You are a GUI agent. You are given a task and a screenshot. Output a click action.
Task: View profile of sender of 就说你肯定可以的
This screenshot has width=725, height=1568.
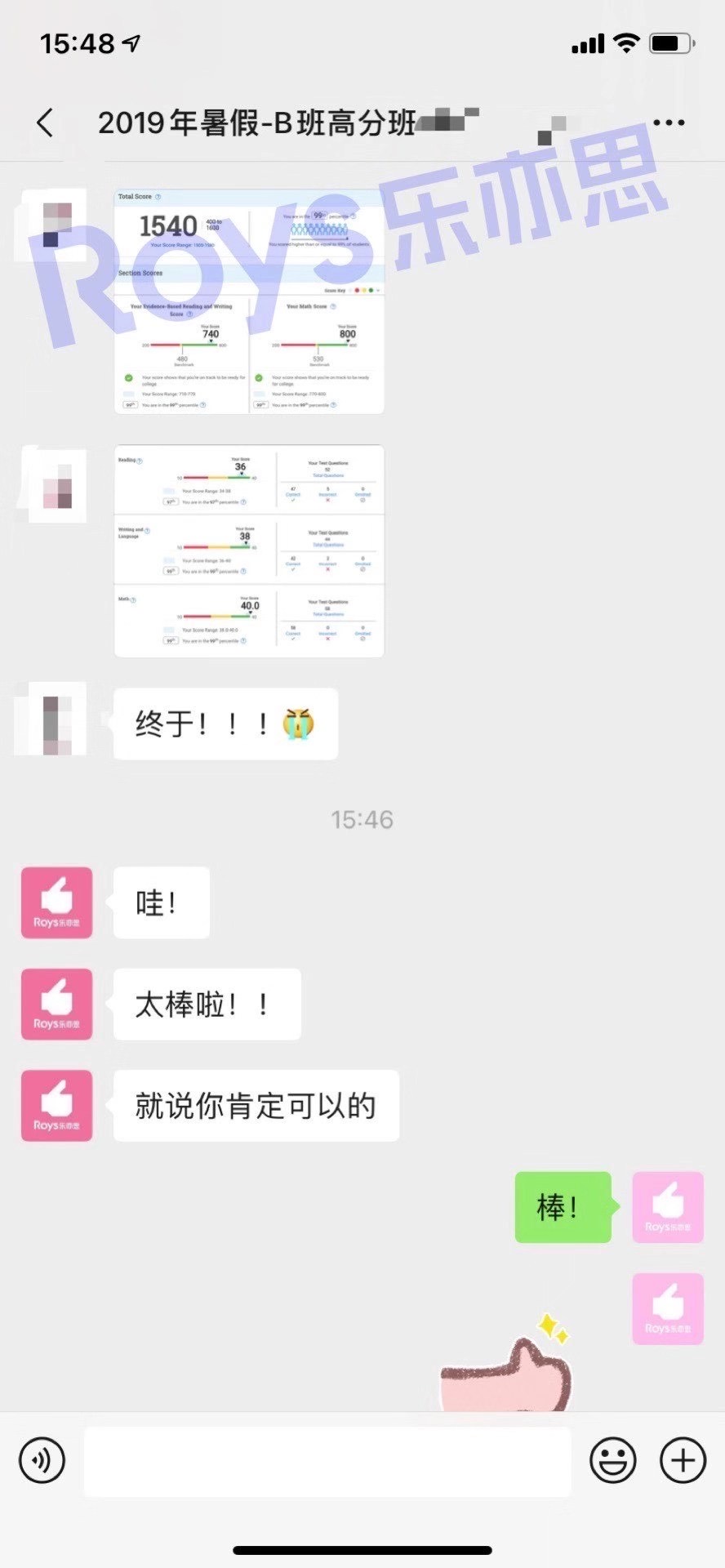[56, 1105]
